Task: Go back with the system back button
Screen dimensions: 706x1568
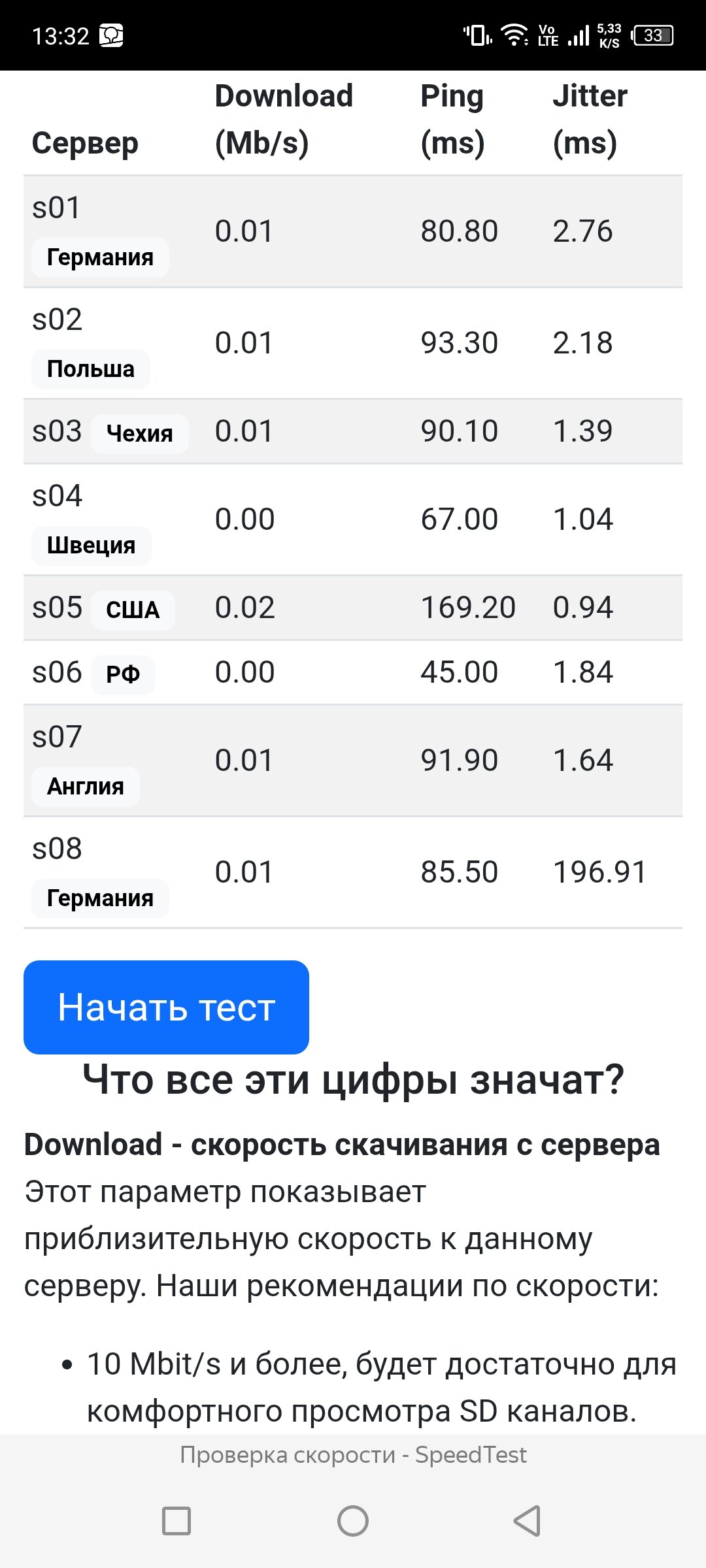Action: [527, 1520]
